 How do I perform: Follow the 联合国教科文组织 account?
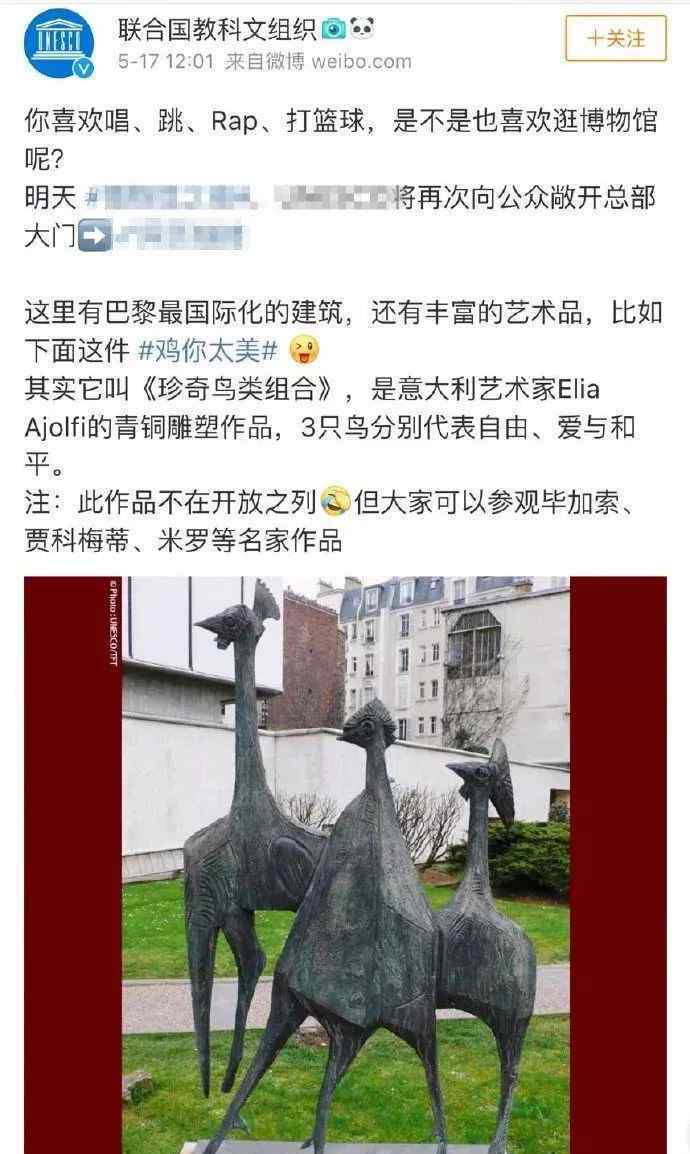(x=616, y=38)
